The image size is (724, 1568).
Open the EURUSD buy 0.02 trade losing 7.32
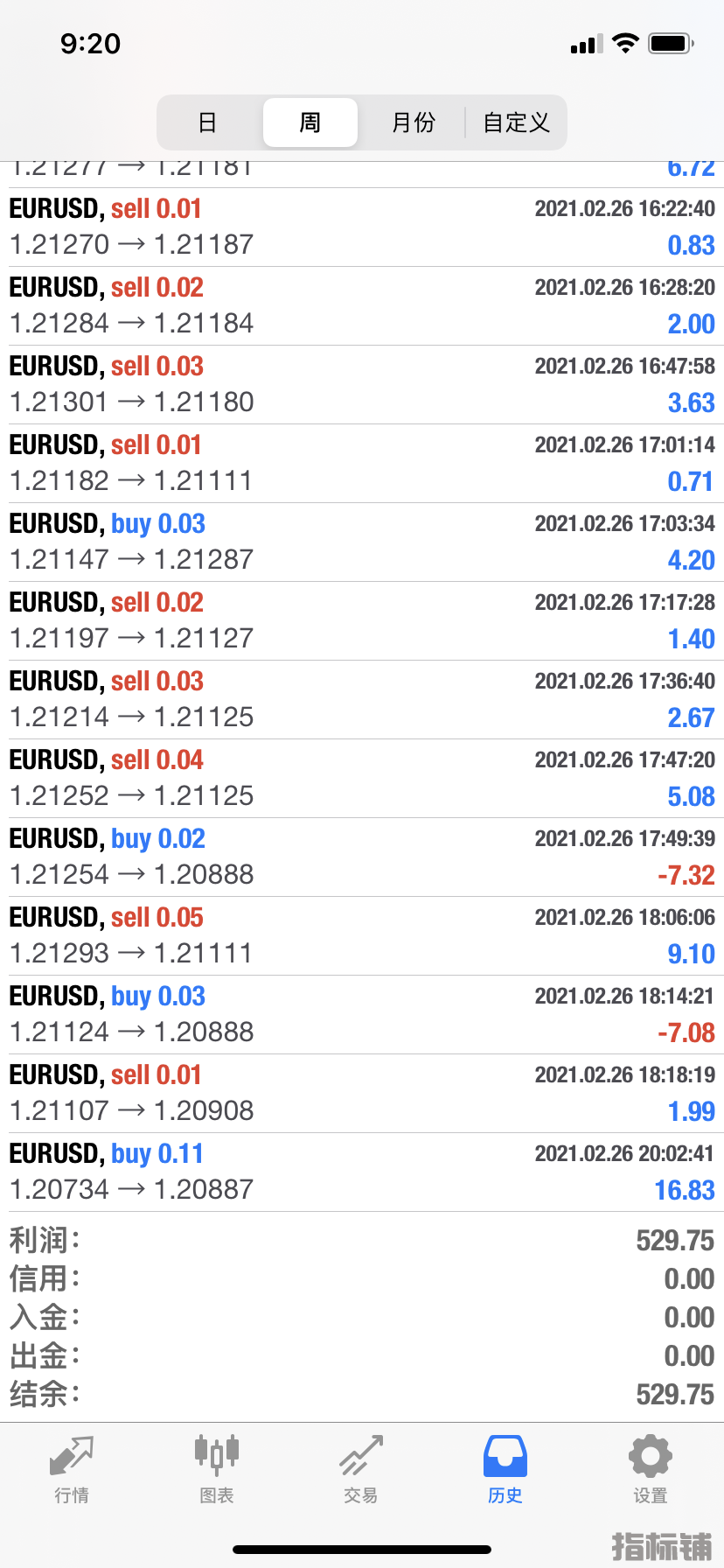click(362, 857)
